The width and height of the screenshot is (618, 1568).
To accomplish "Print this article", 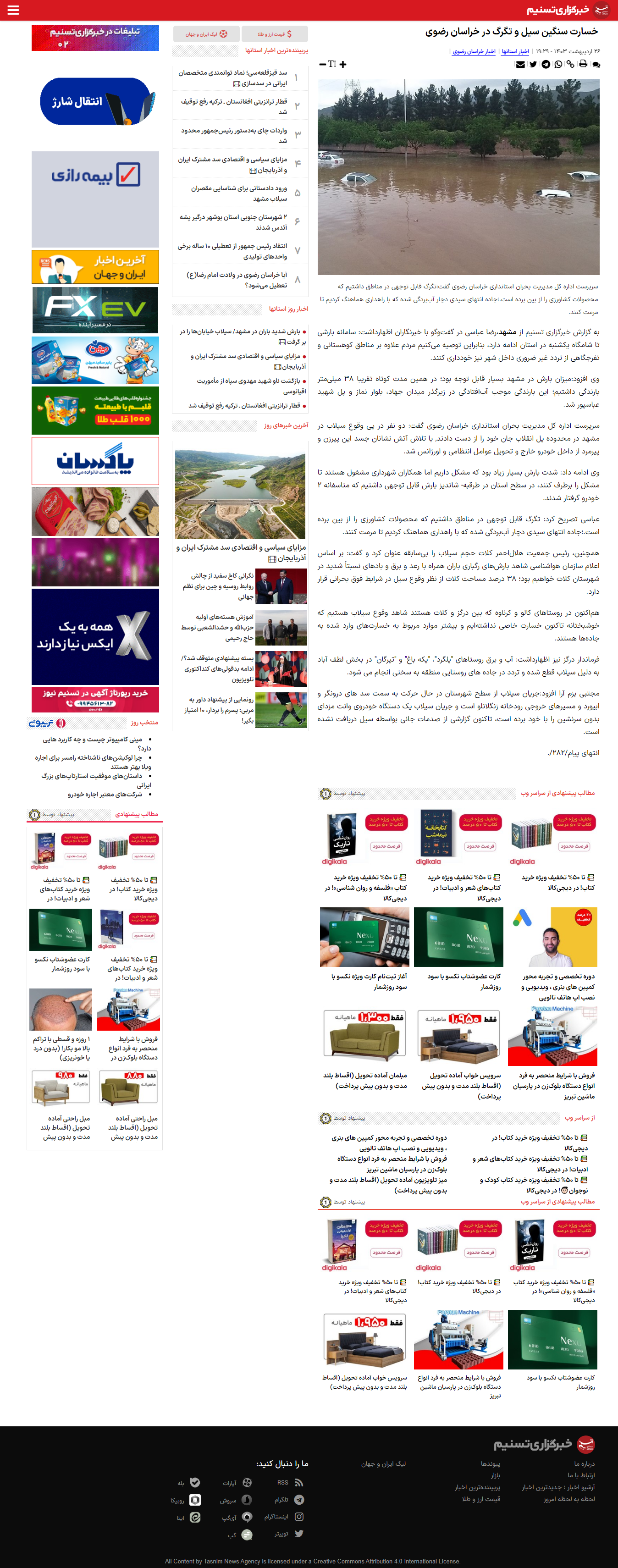I will (583, 65).
